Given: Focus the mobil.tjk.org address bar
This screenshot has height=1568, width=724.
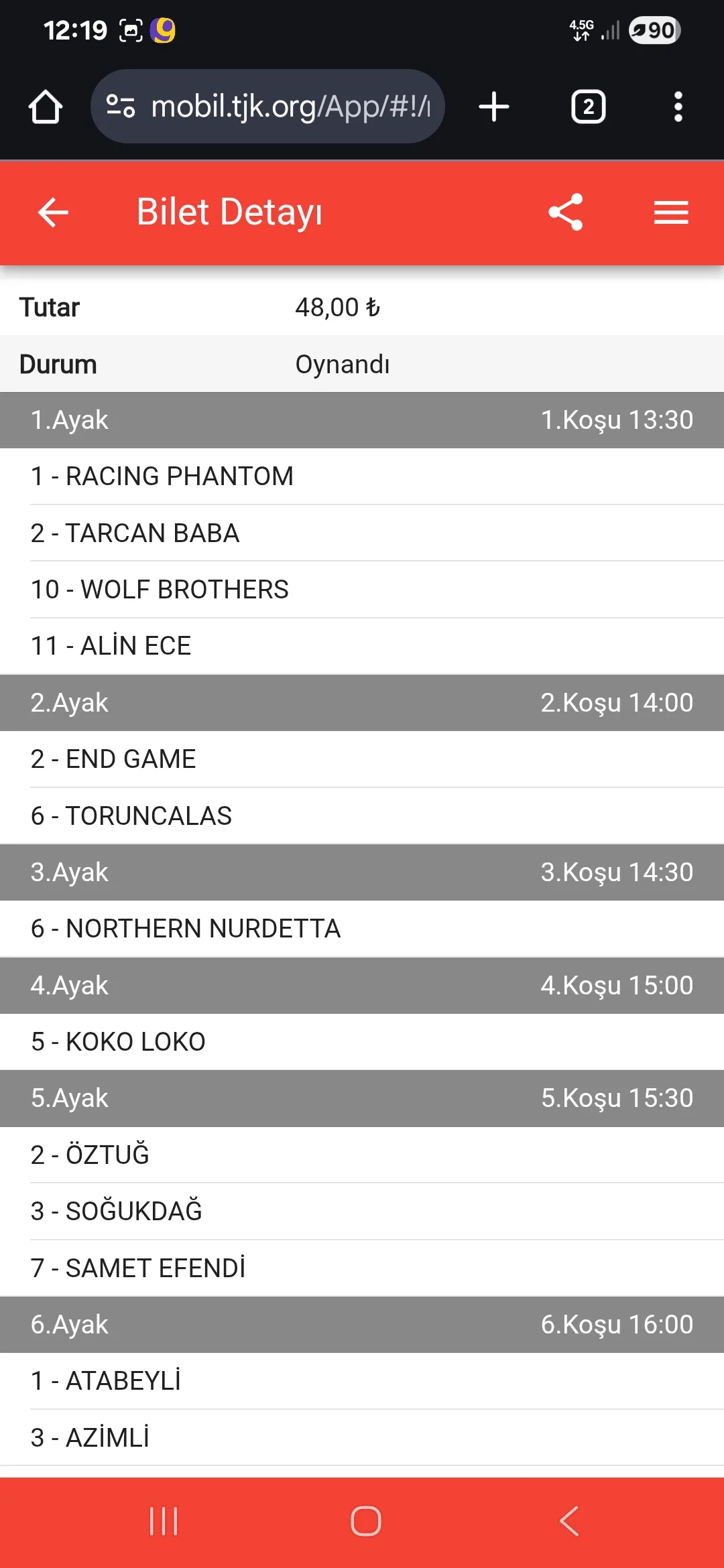Looking at the screenshot, I should (x=288, y=107).
